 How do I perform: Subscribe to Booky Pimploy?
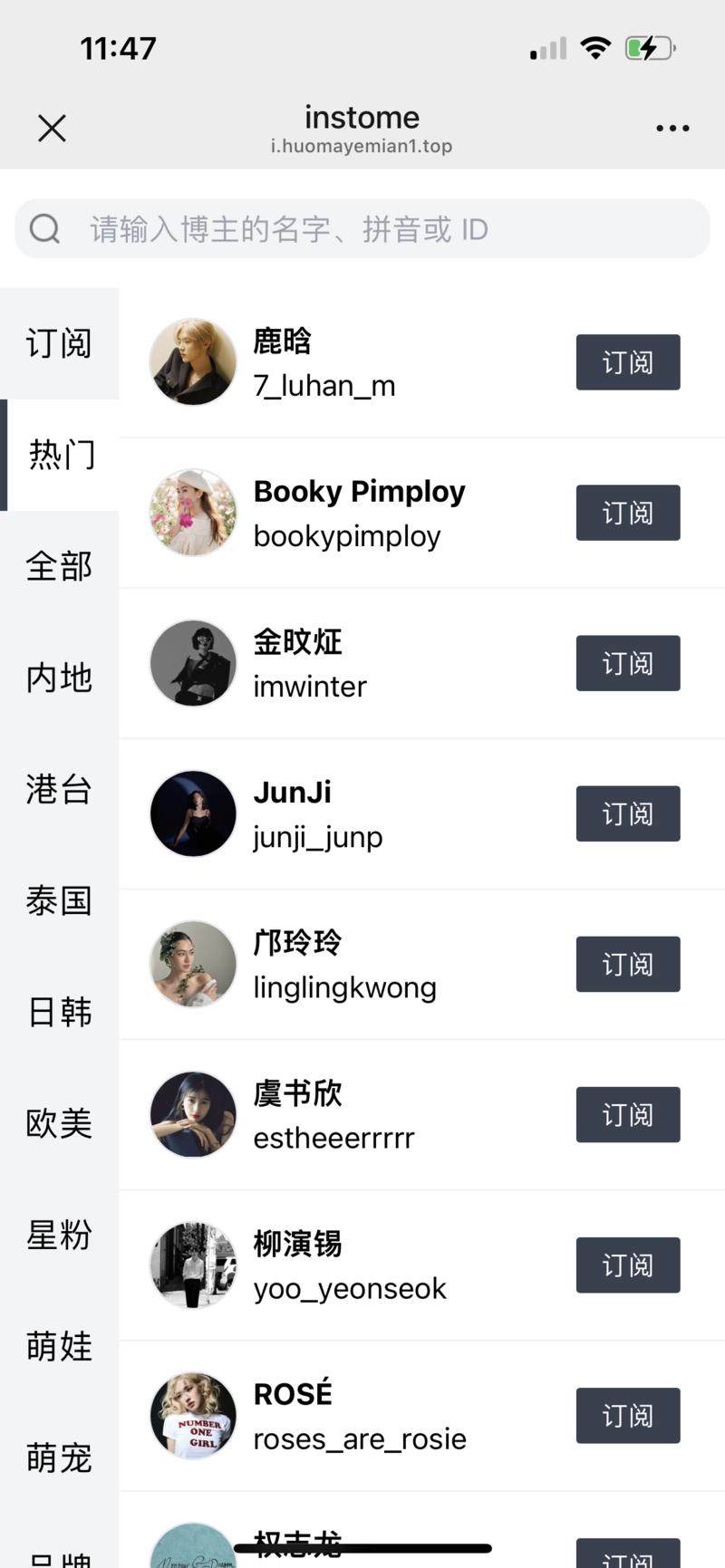click(628, 513)
